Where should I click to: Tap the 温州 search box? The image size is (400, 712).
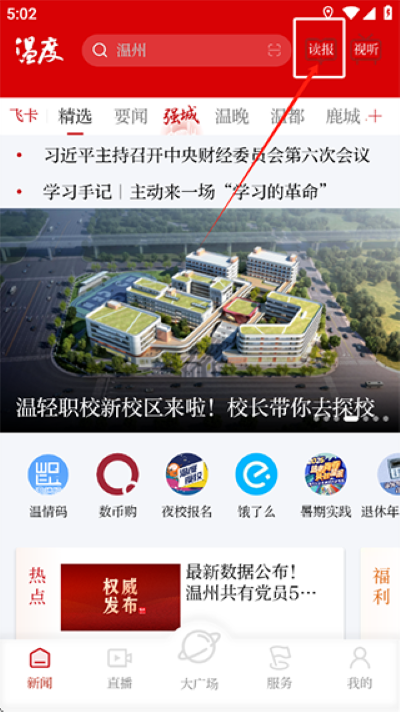(x=187, y=50)
